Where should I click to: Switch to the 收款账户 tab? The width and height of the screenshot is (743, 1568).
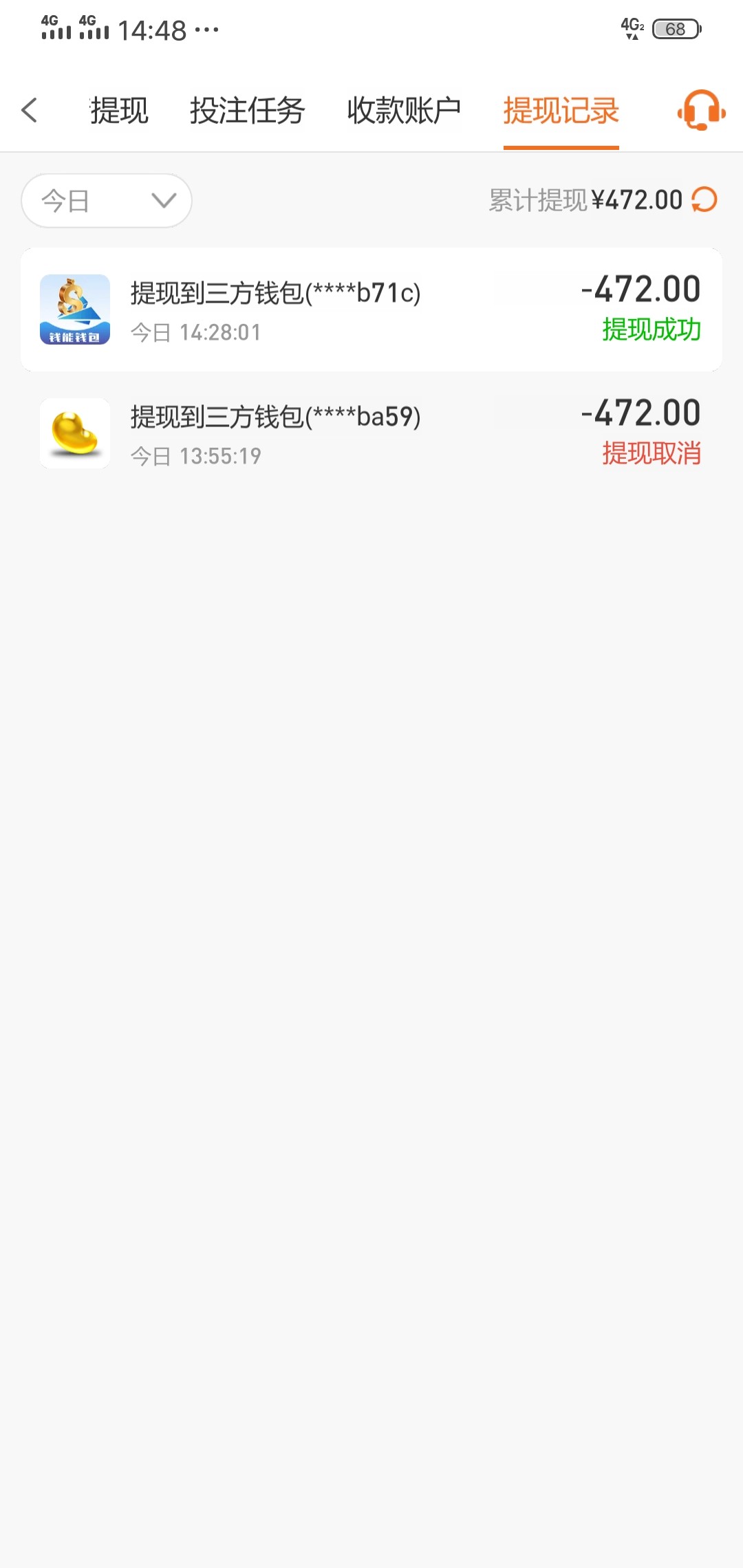click(x=404, y=110)
